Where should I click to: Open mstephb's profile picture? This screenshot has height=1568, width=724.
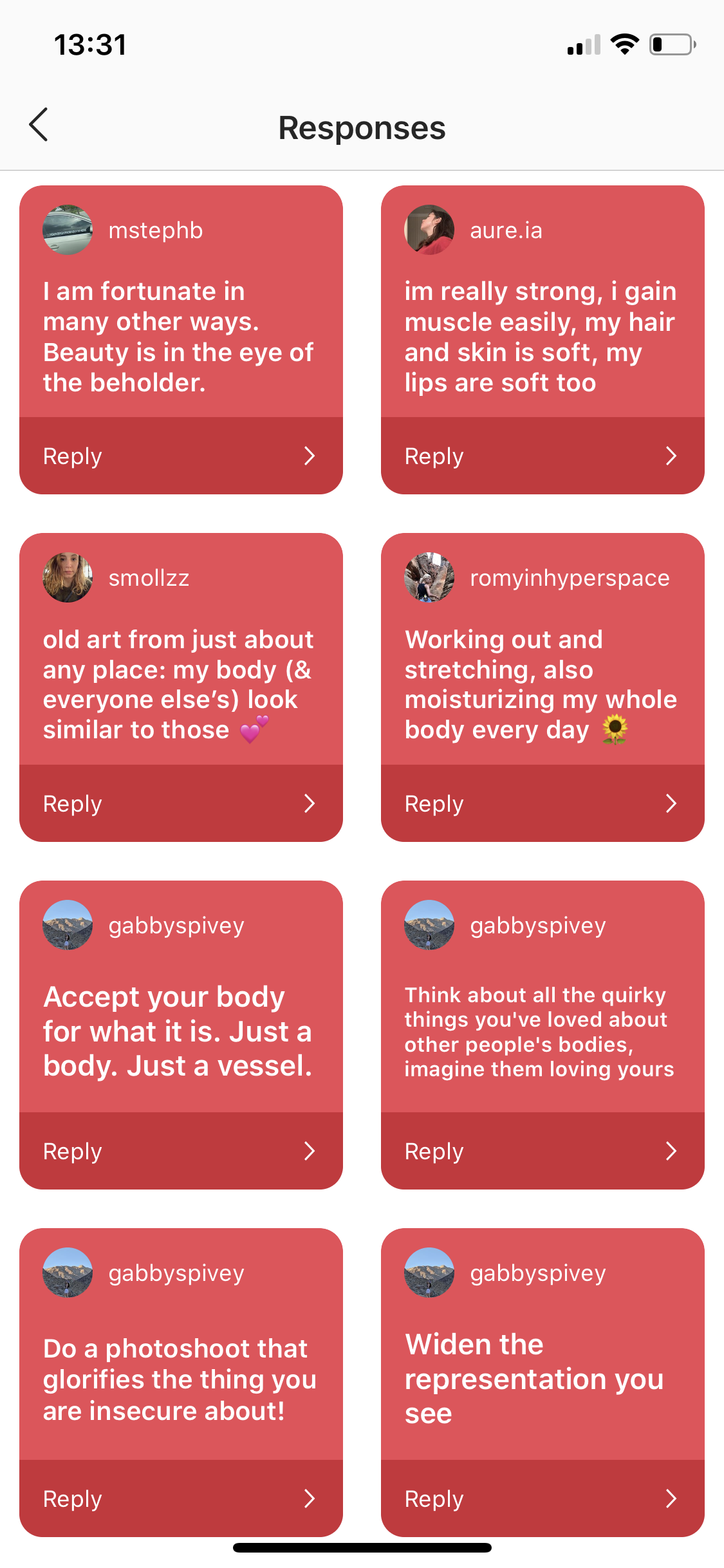pos(68,230)
